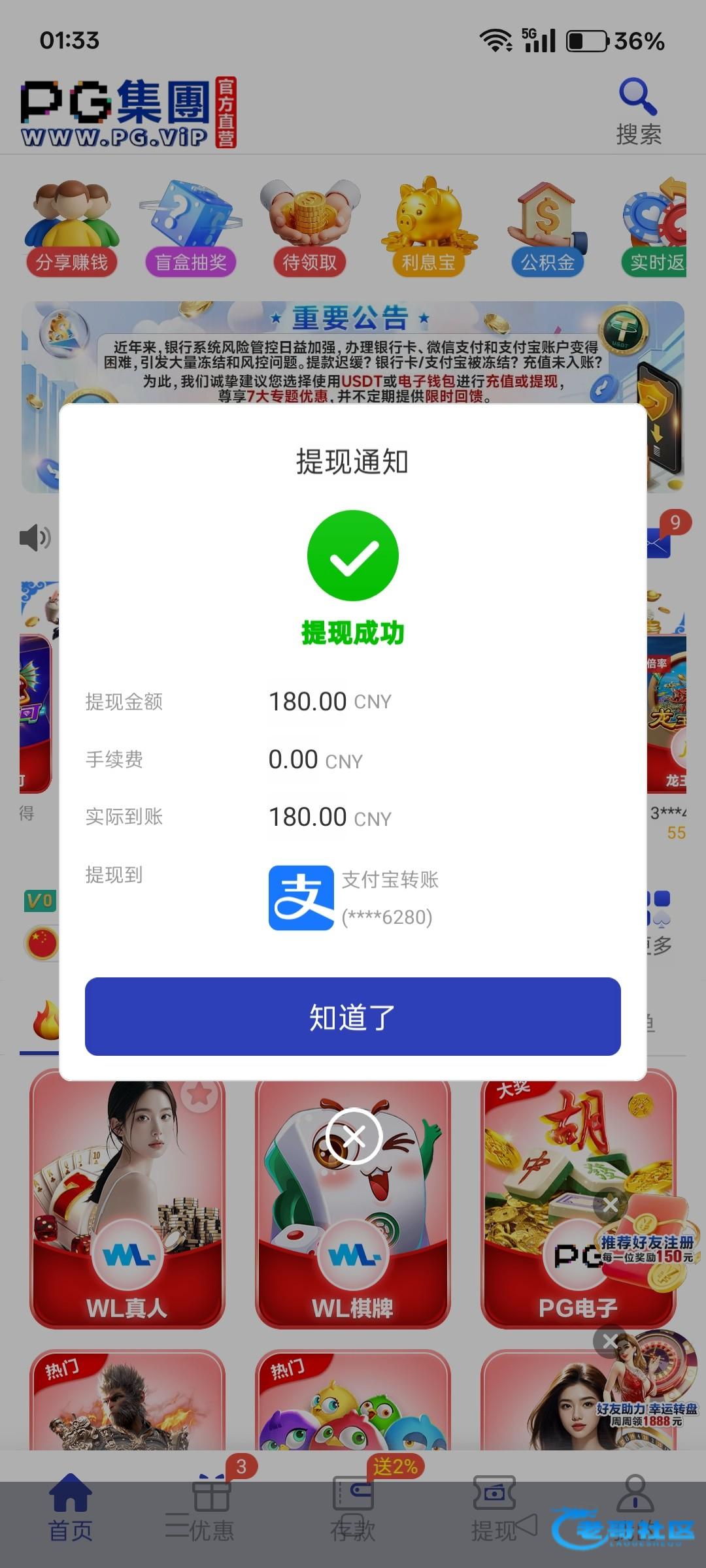The width and height of the screenshot is (706, 1568).
Task: Dismiss the 推荐好友注册 floating promo
Action: pyautogui.click(x=611, y=1204)
